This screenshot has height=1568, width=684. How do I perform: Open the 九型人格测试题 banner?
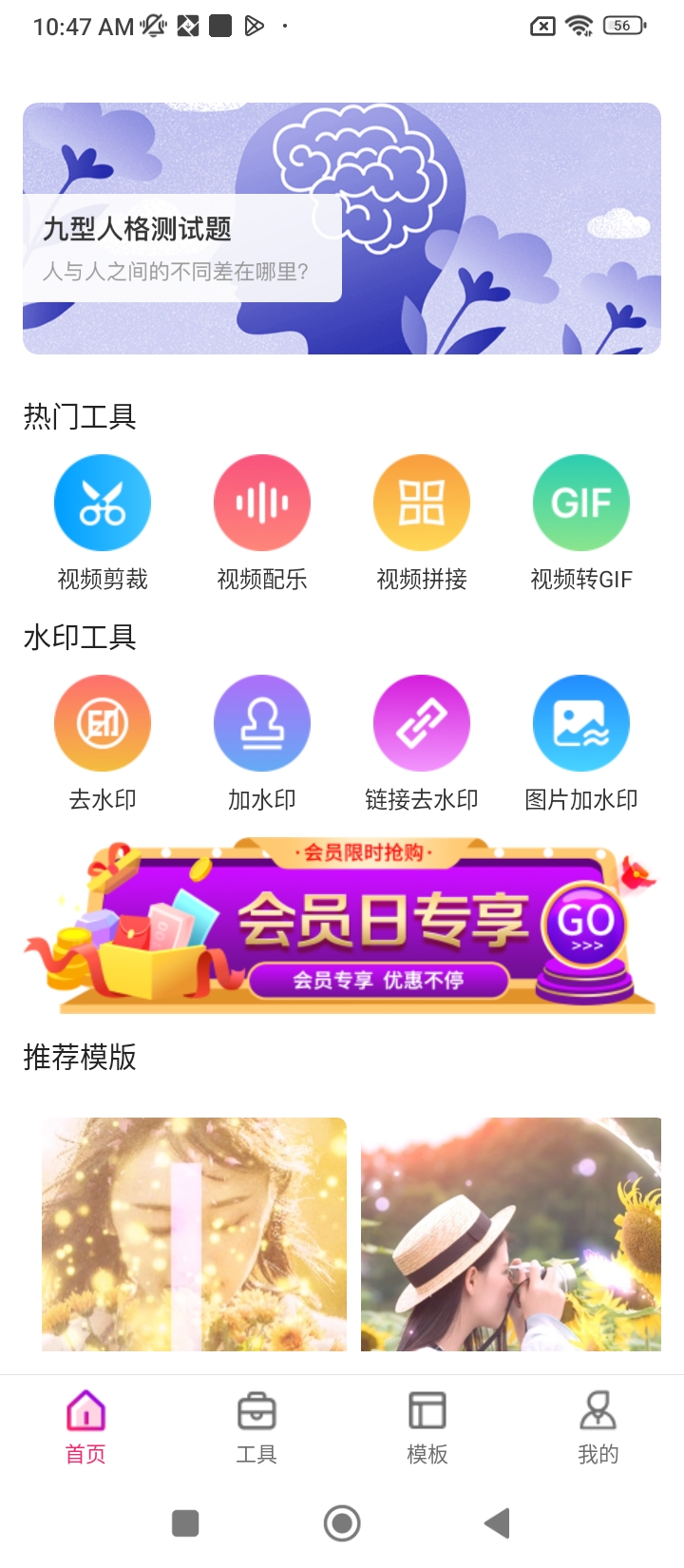[x=342, y=228]
